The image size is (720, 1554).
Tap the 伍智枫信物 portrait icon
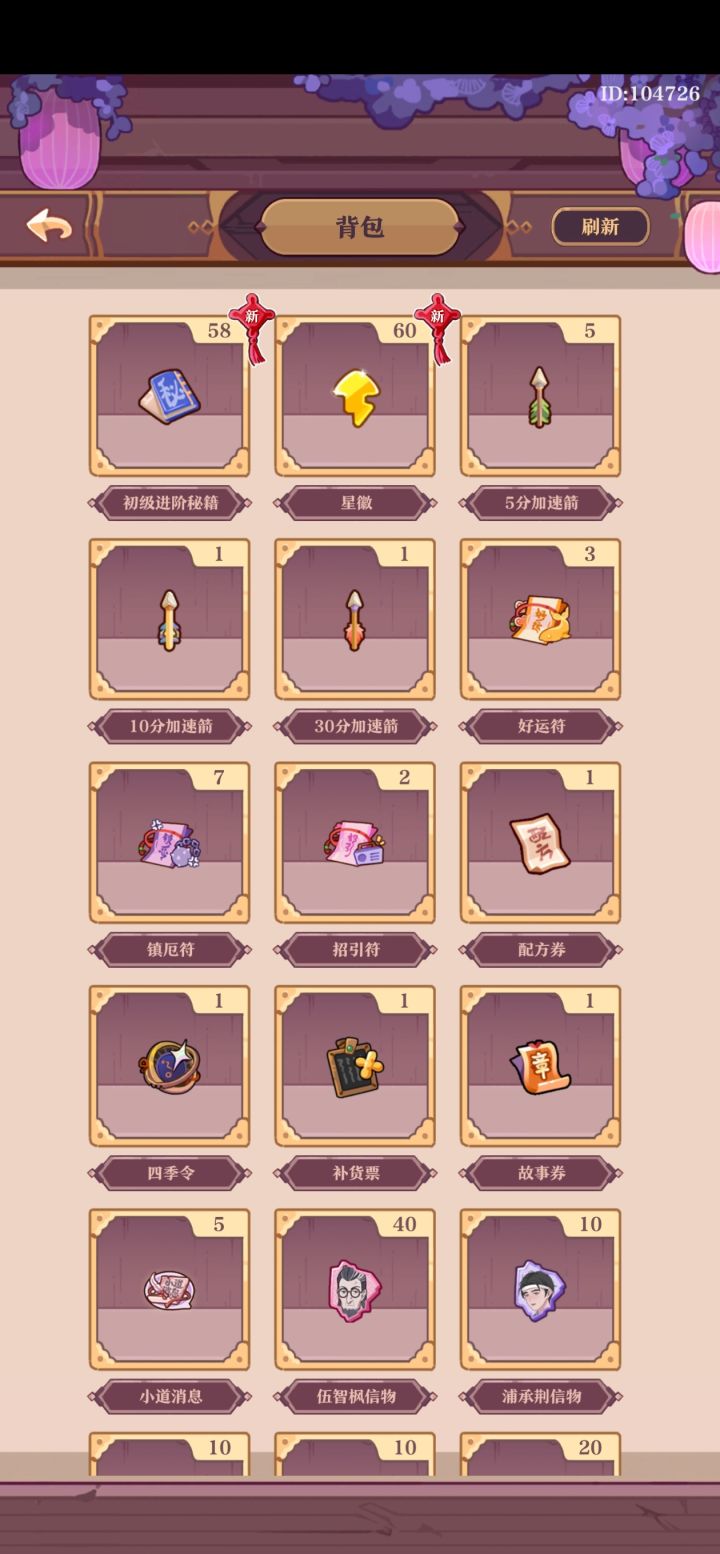(355, 1291)
